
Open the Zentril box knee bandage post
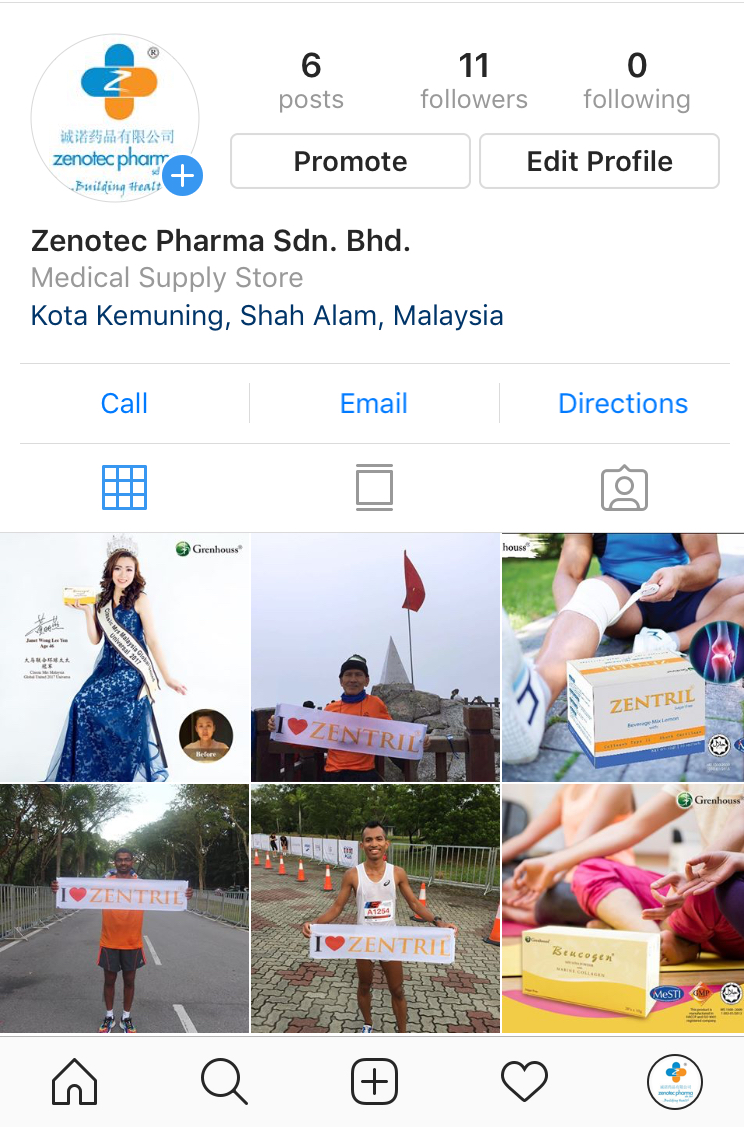pos(622,657)
